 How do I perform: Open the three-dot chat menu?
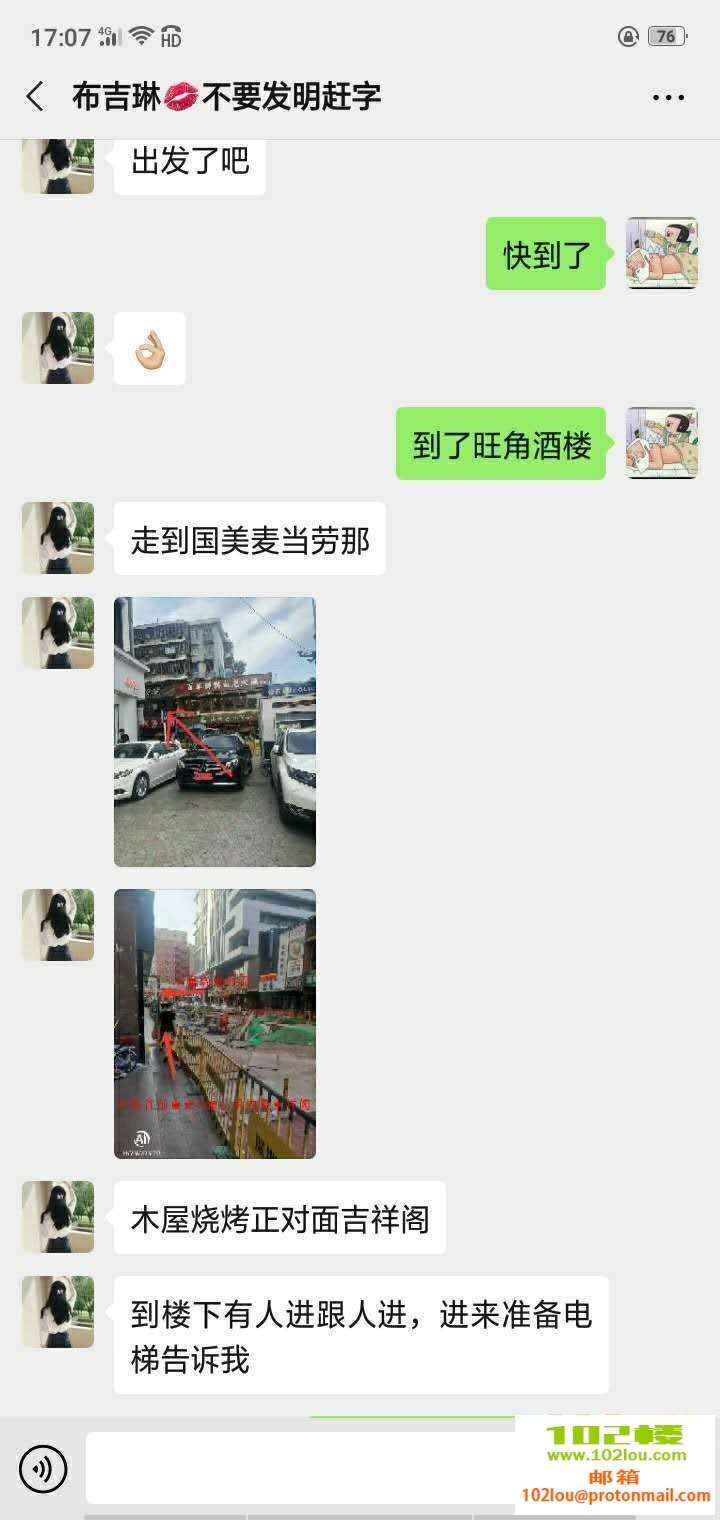(x=667, y=97)
